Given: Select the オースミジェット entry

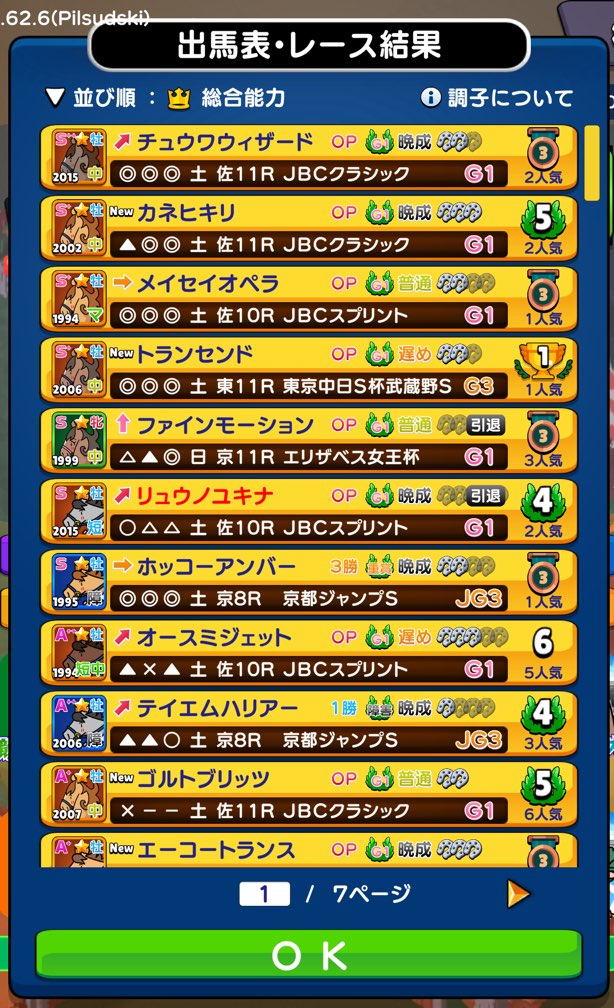Looking at the screenshot, I should click(309, 654).
